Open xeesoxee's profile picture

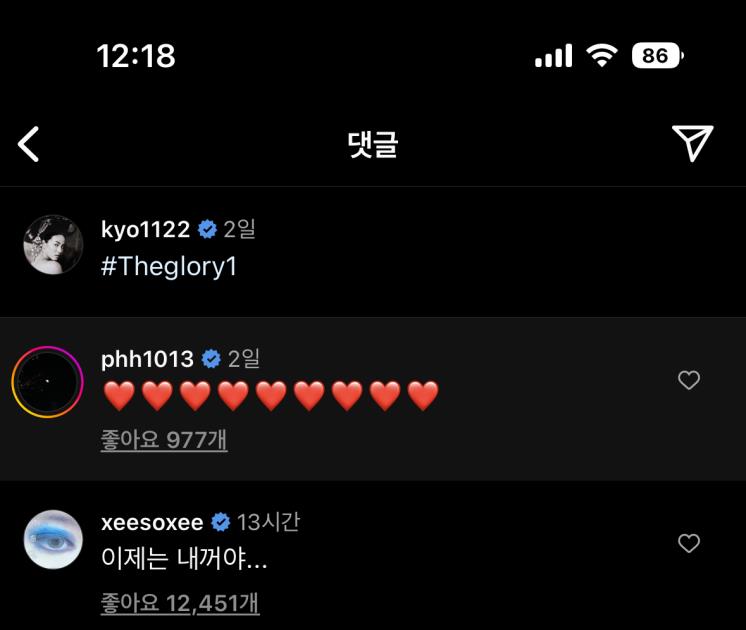pyautogui.click(x=53, y=540)
